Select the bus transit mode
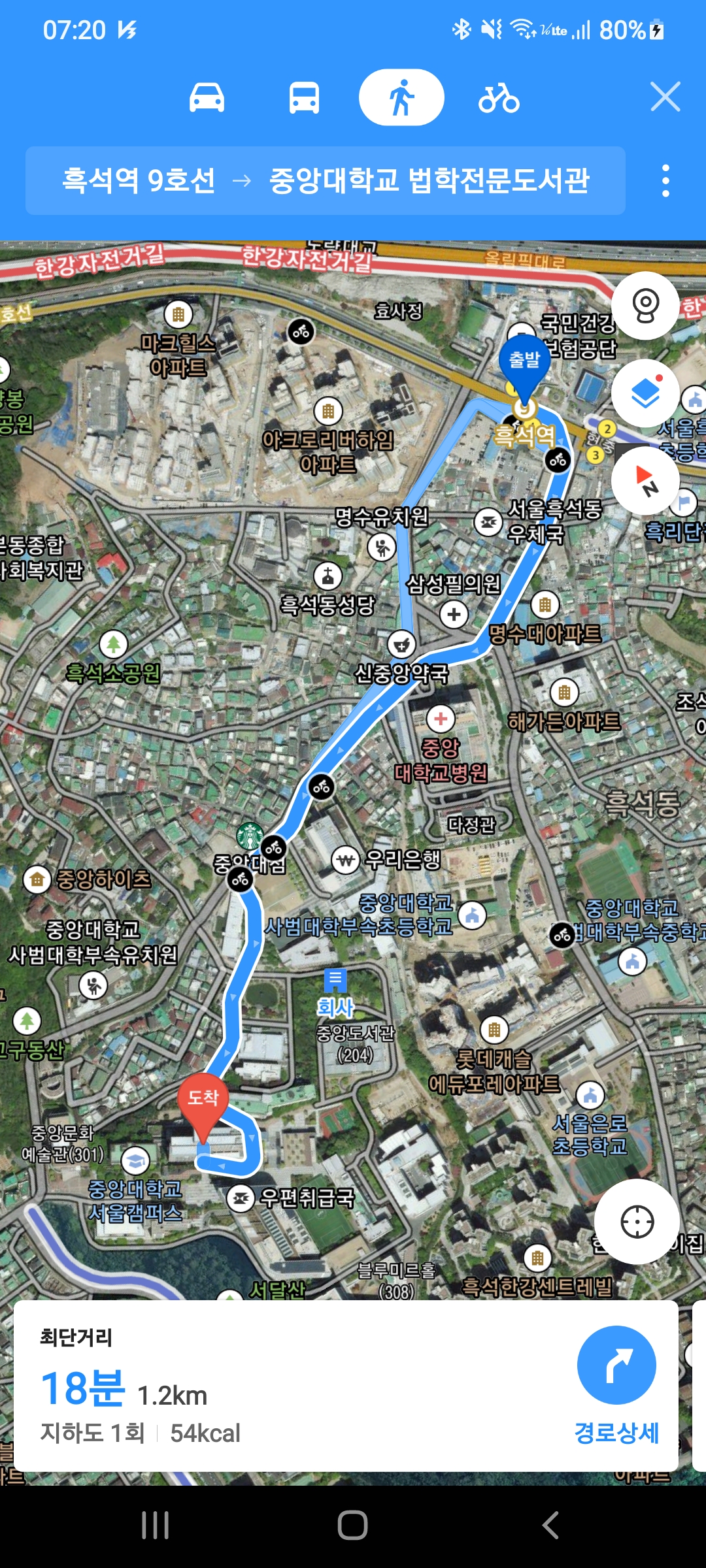Viewport: 706px width, 1568px height. (x=304, y=98)
